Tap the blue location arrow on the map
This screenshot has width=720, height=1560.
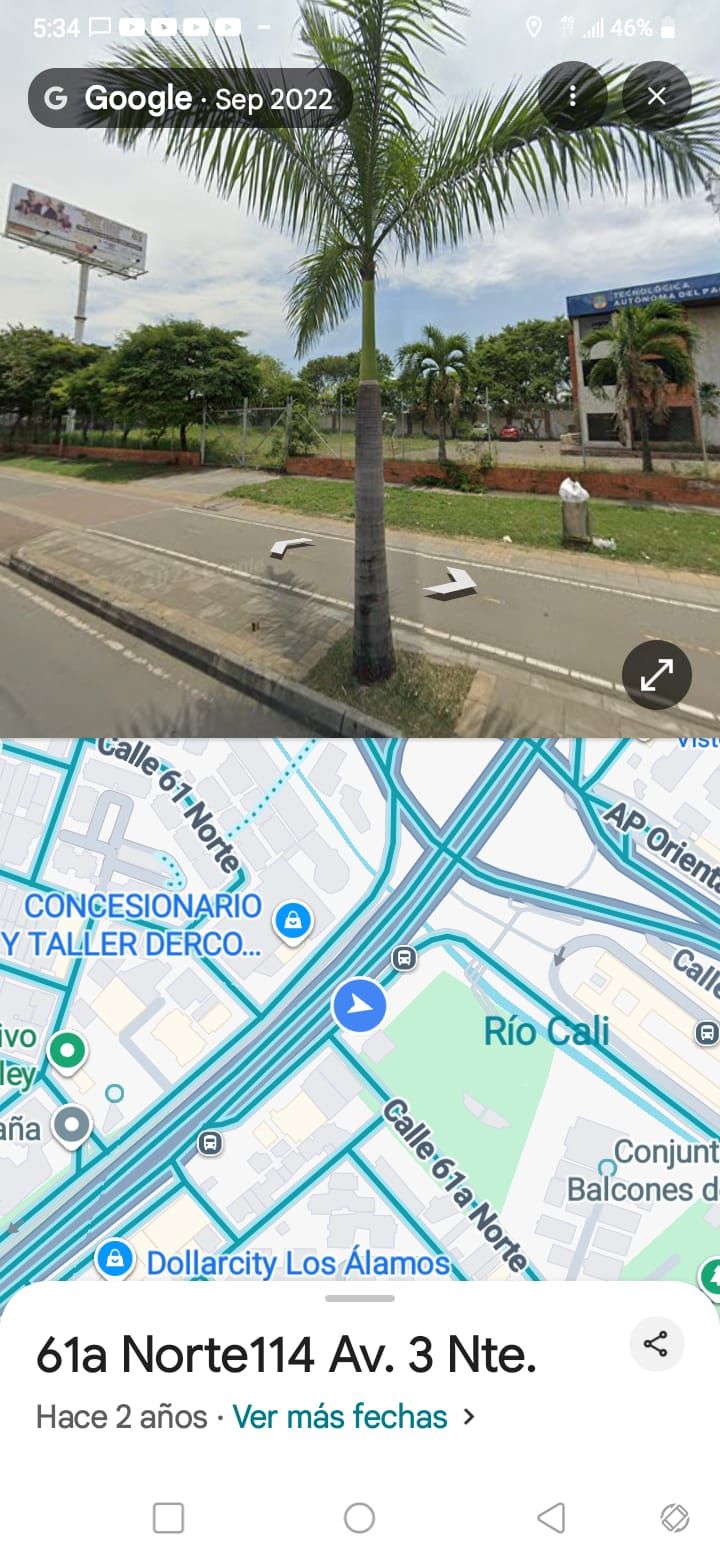362,1007
